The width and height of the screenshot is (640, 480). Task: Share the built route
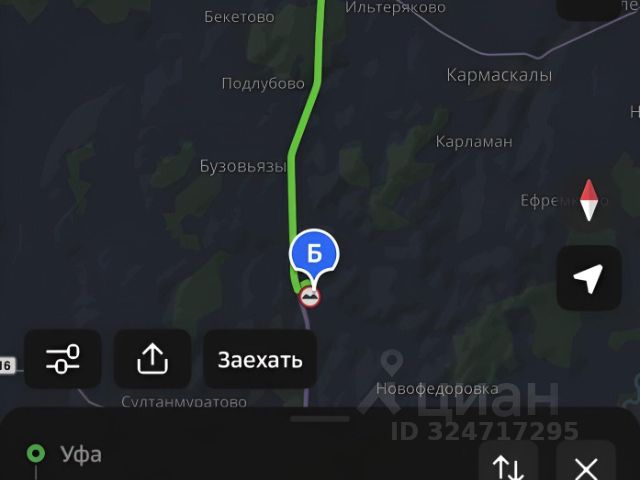pos(152,359)
